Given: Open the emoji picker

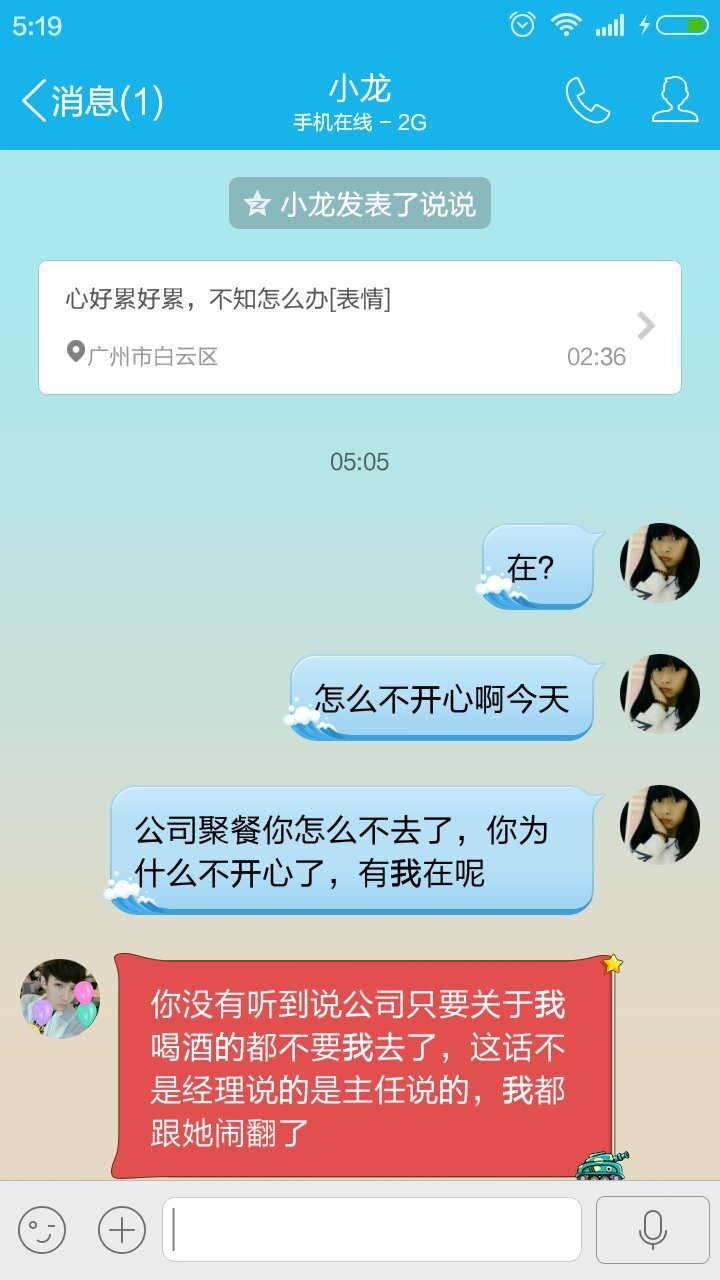Looking at the screenshot, I should click(x=42, y=1229).
